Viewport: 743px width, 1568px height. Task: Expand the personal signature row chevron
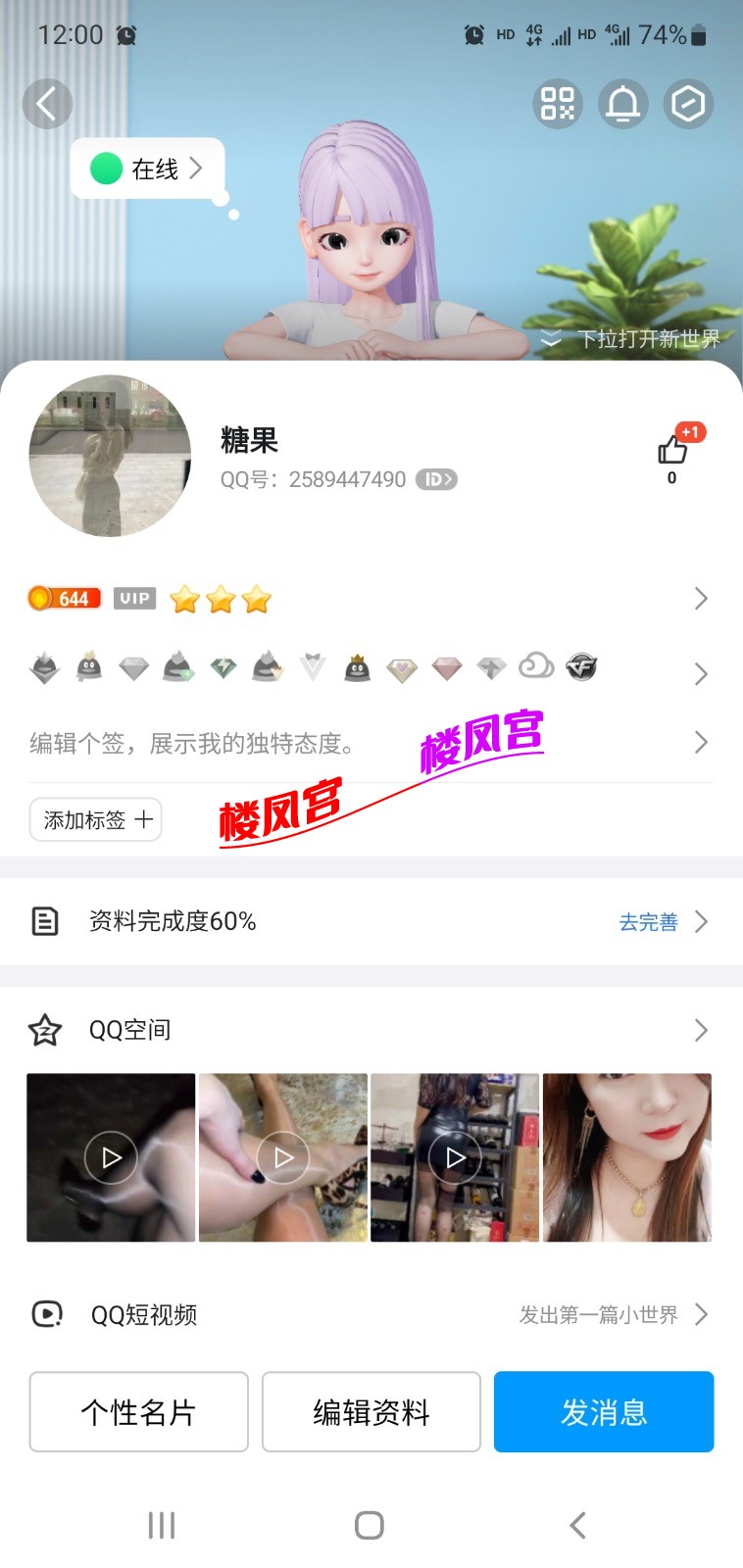click(x=701, y=742)
